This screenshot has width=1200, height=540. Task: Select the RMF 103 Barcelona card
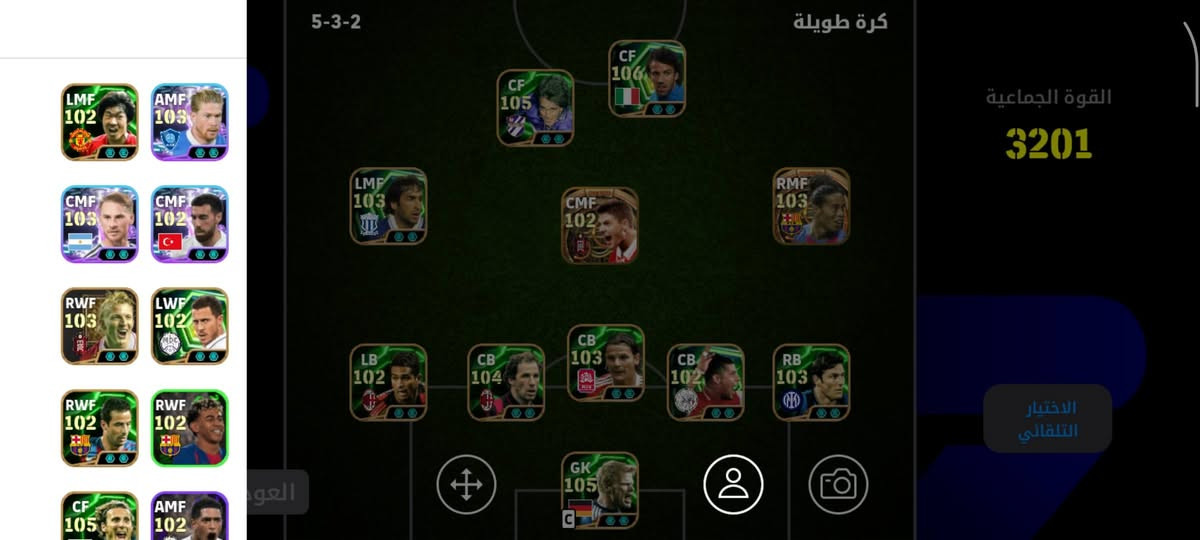pyautogui.click(x=811, y=206)
